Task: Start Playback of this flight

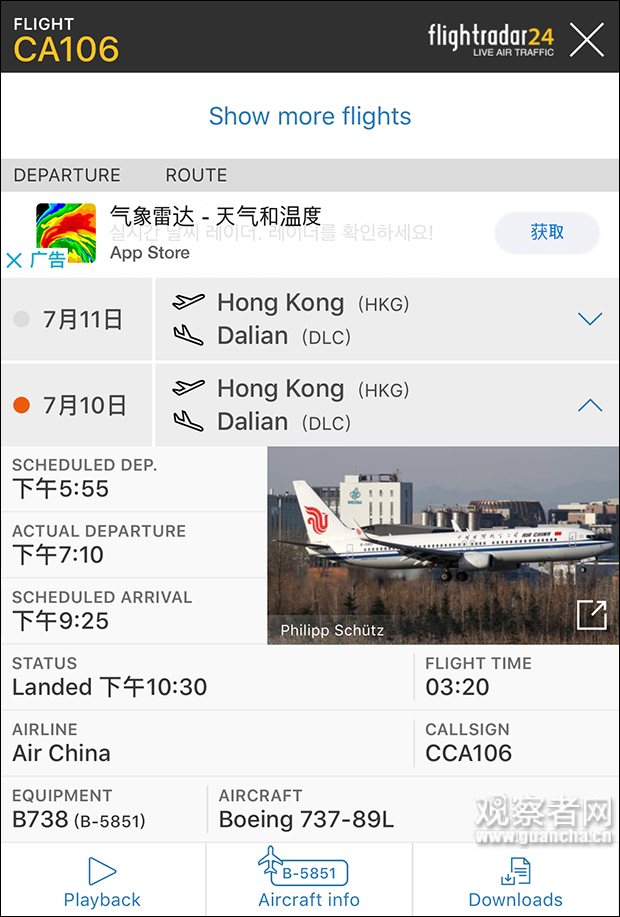Action: [x=102, y=881]
